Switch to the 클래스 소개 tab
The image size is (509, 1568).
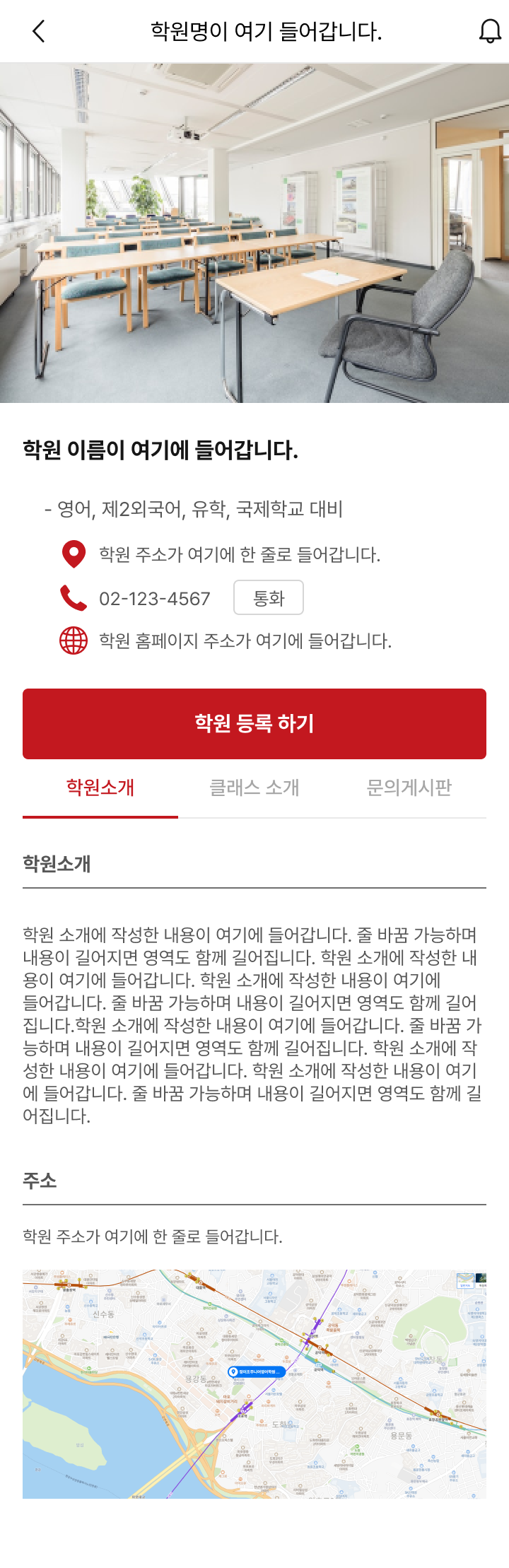click(255, 788)
